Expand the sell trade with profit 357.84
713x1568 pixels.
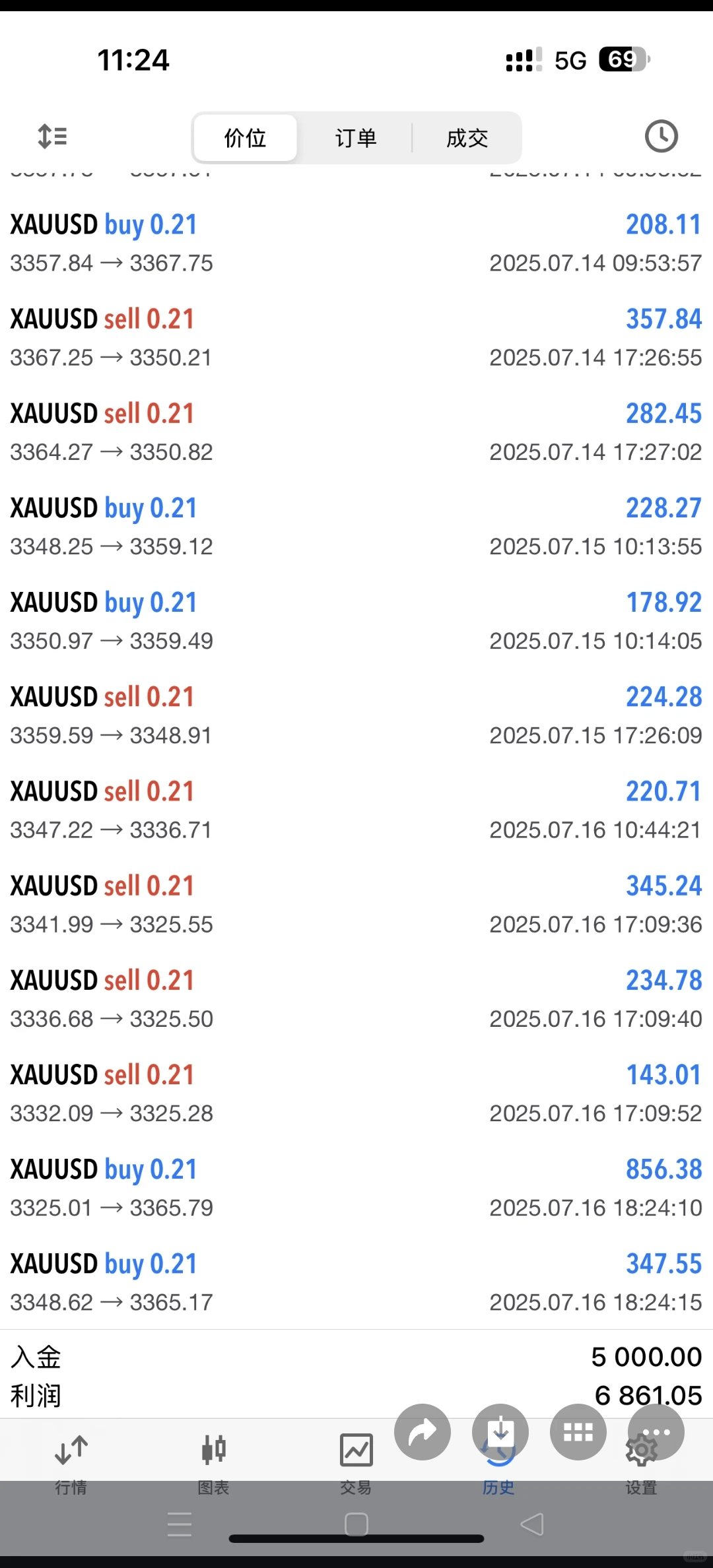(x=356, y=337)
